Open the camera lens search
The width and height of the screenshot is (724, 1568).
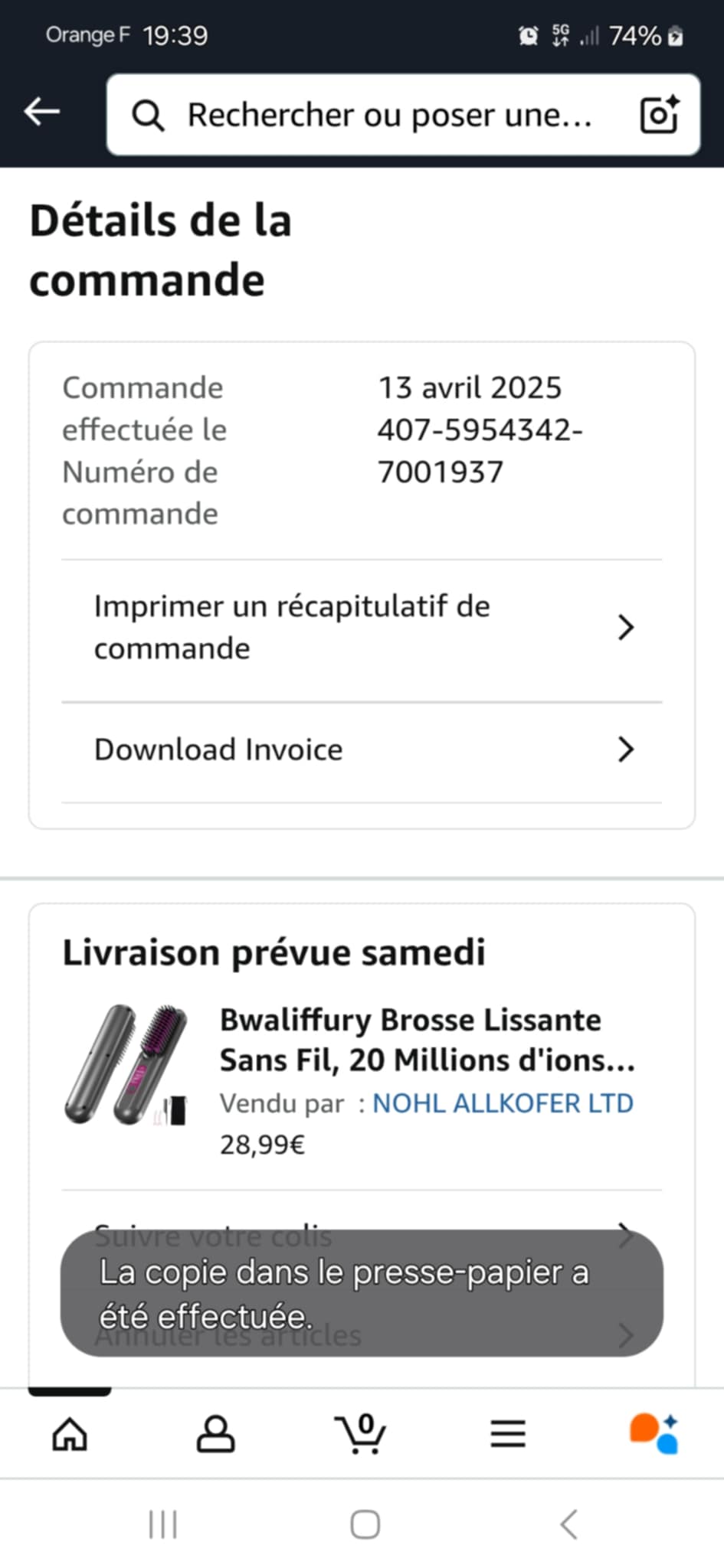(659, 115)
